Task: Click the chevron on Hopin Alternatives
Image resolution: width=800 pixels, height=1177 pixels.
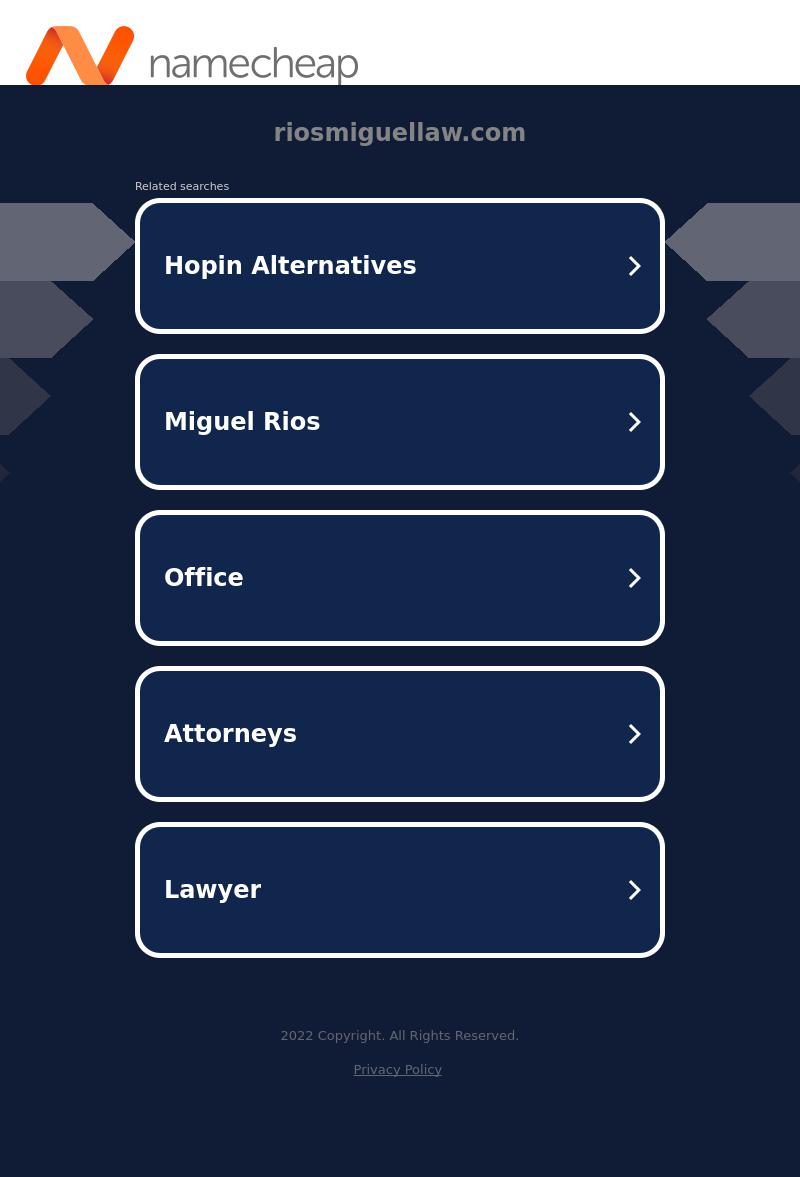Action: pyautogui.click(x=634, y=265)
